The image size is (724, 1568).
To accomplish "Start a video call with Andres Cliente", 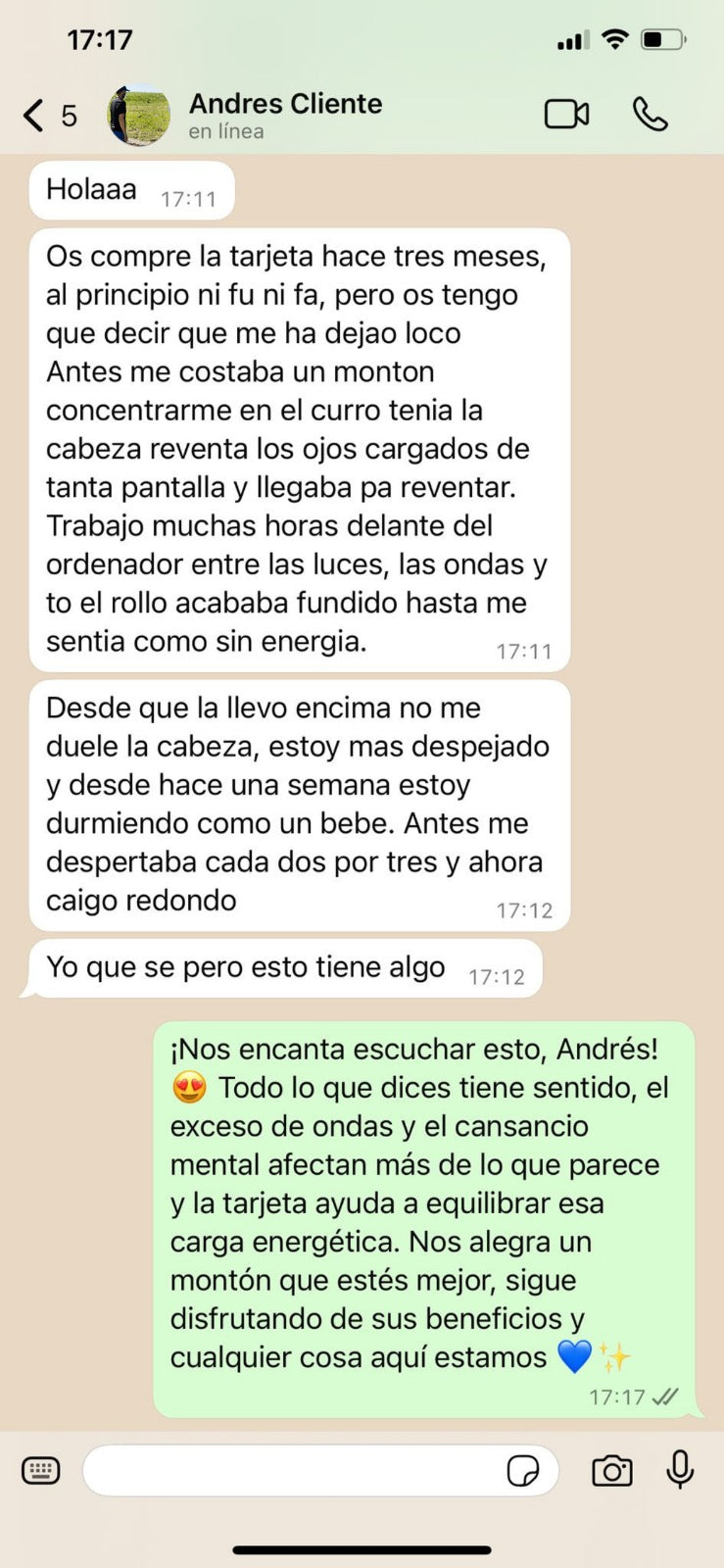I will (x=566, y=115).
